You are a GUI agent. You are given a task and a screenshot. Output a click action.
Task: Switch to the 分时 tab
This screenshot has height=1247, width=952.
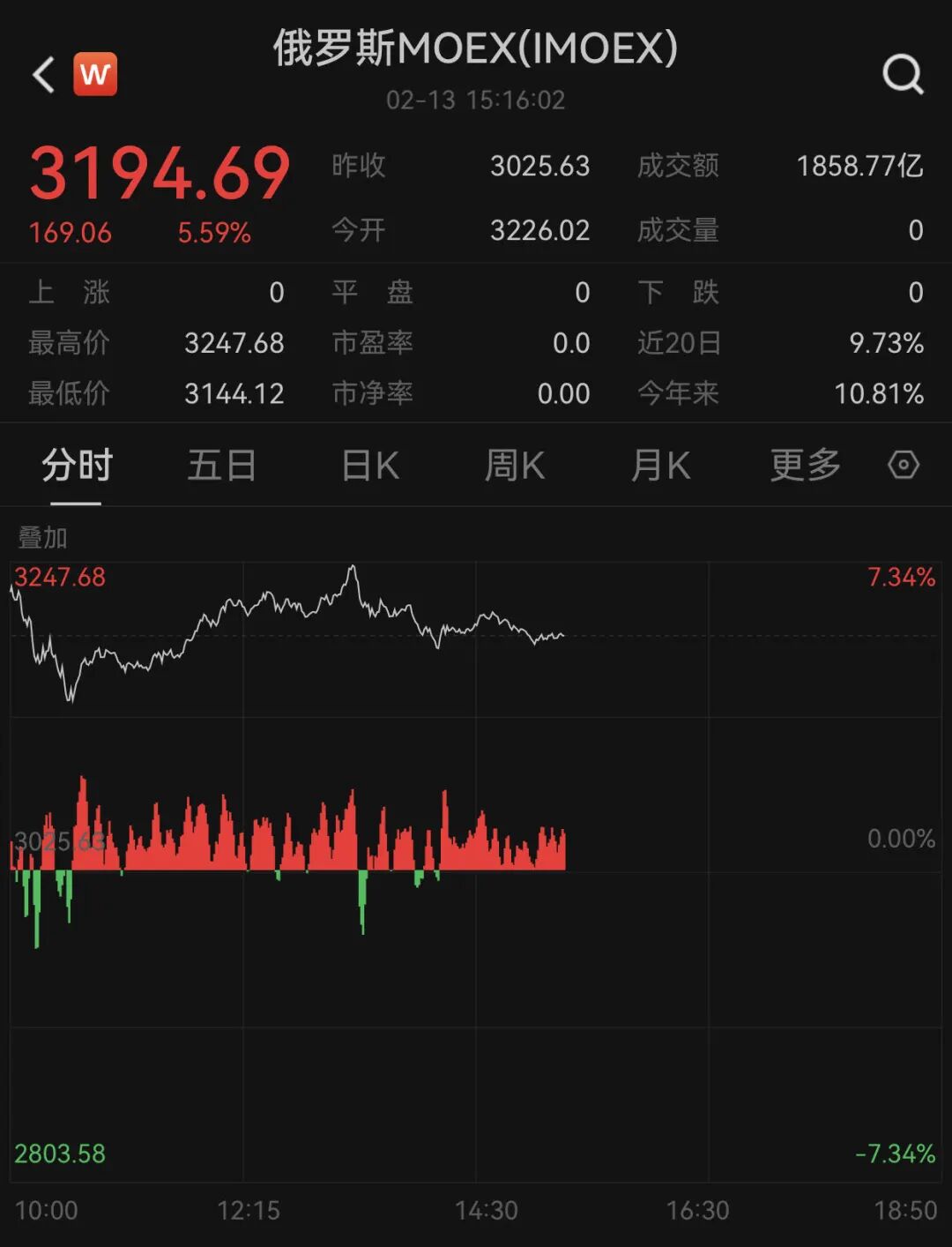(77, 465)
